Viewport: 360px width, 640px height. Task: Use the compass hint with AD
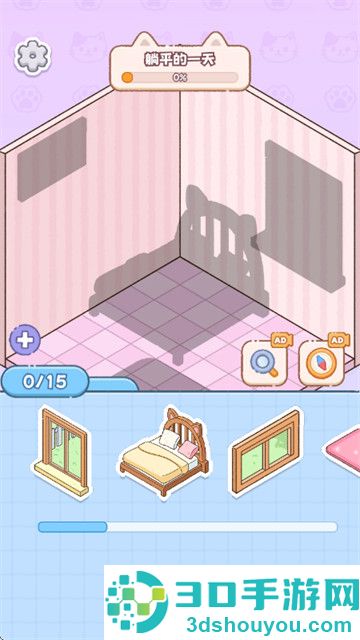pyautogui.click(x=322, y=362)
